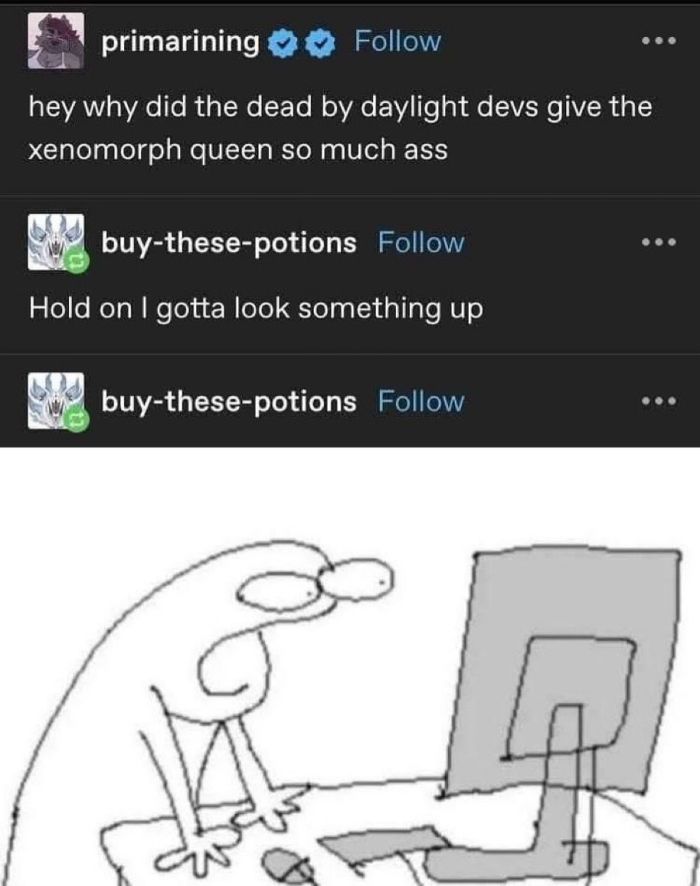The image size is (700, 886).
Task: Follow buy-these-potions on the "Hold on" reblog
Action: click(x=421, y=242)
